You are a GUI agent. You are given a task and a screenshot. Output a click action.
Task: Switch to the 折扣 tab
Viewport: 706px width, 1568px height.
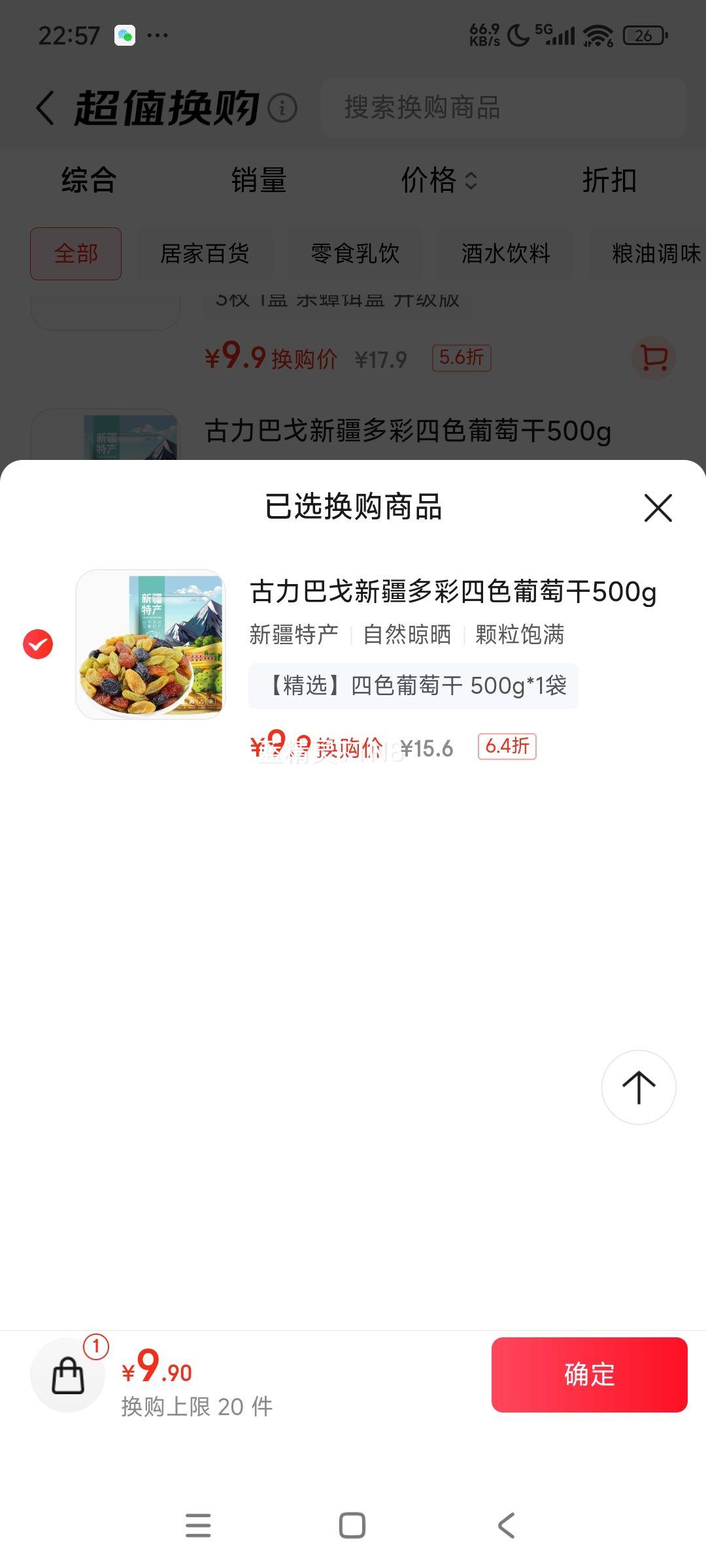[611, 181]
